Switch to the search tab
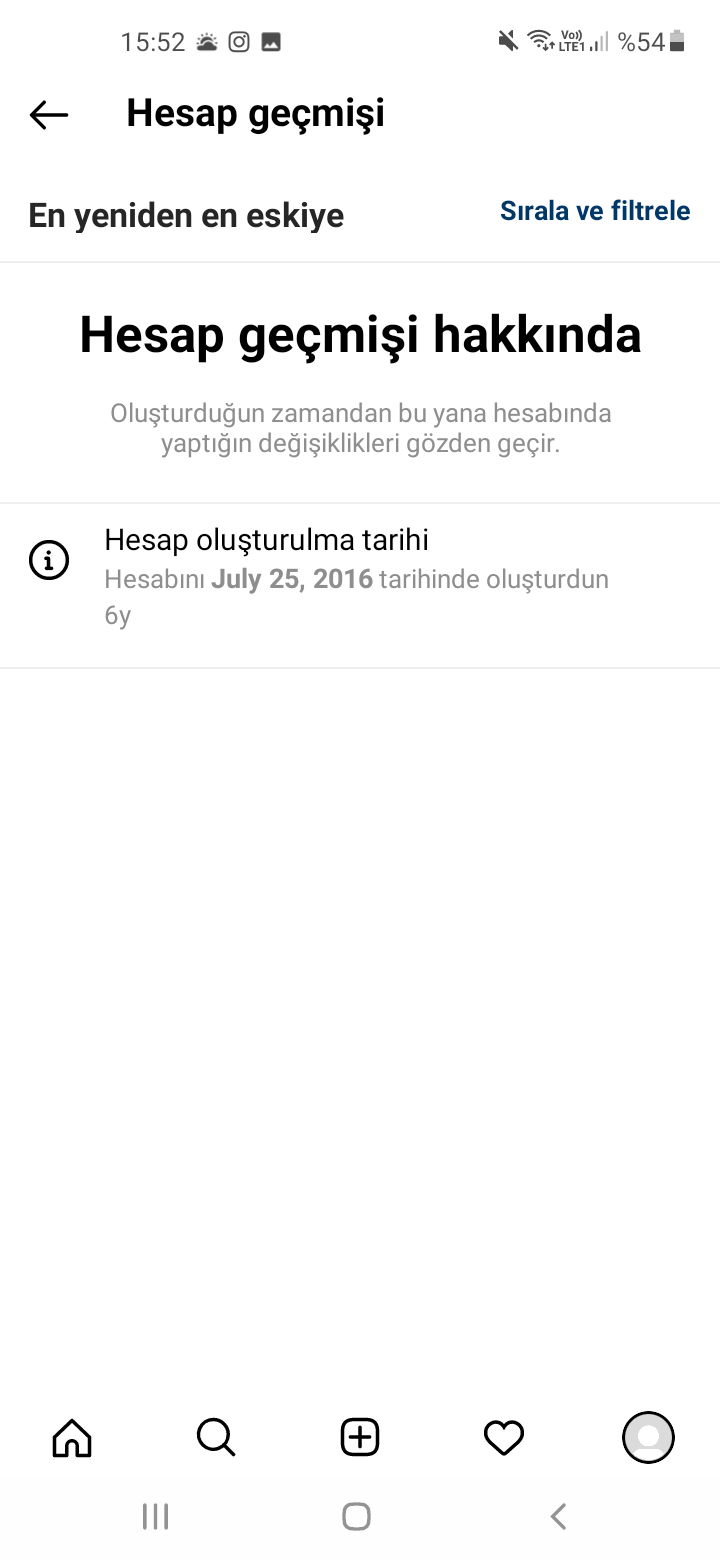 click(x=216, y=1438)
